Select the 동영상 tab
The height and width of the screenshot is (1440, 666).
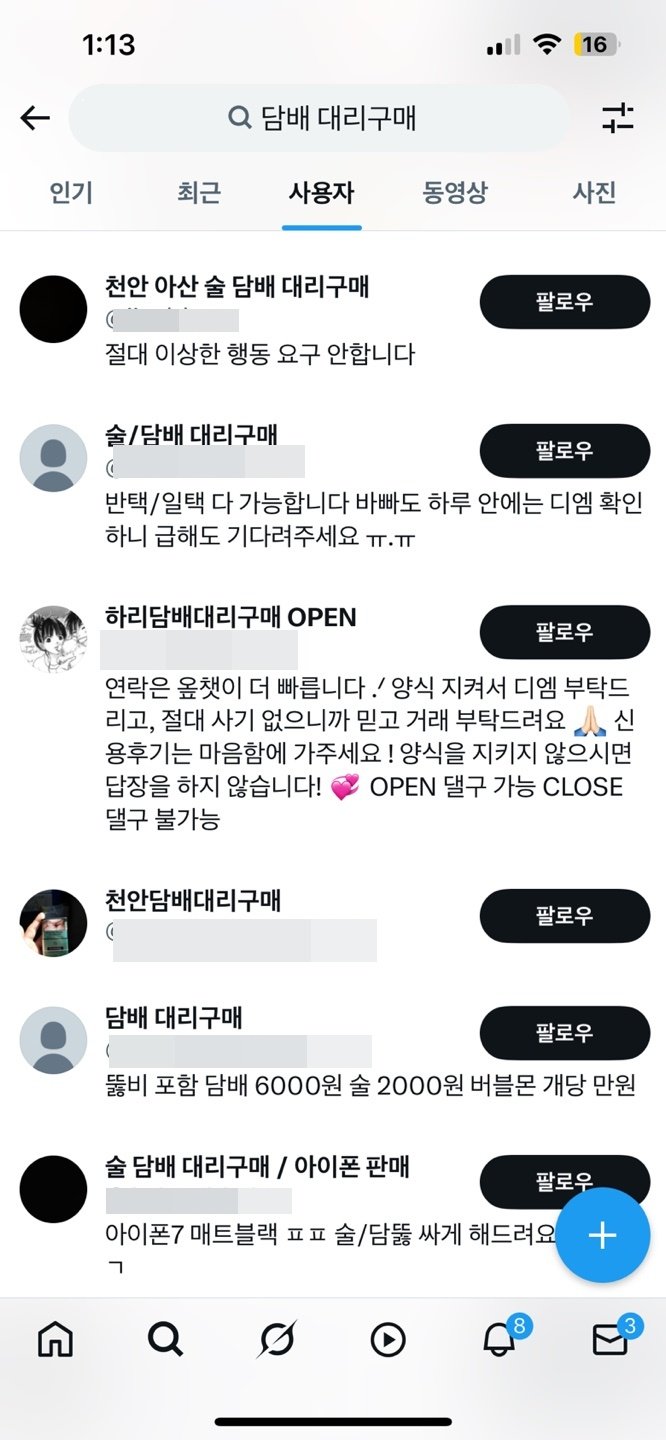point(454,193)
